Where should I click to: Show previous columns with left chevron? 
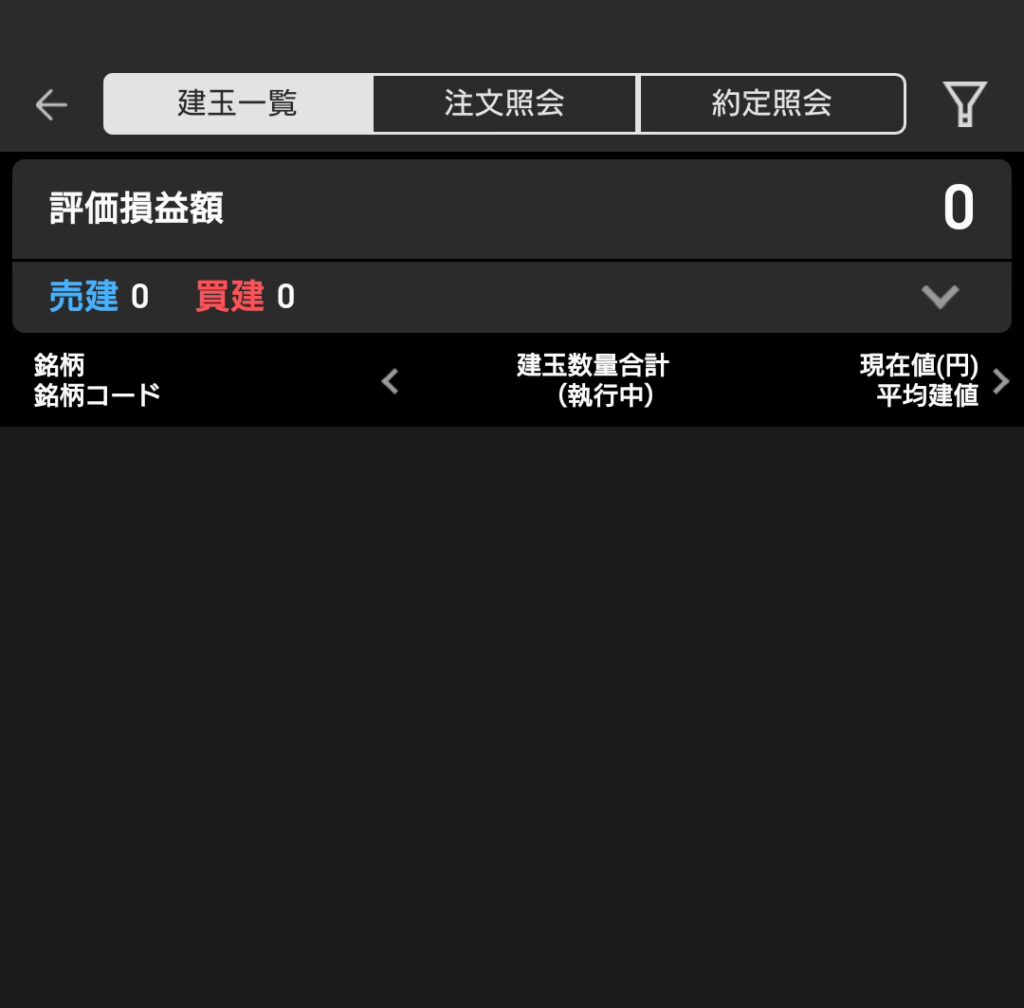[x=390, y=381]
